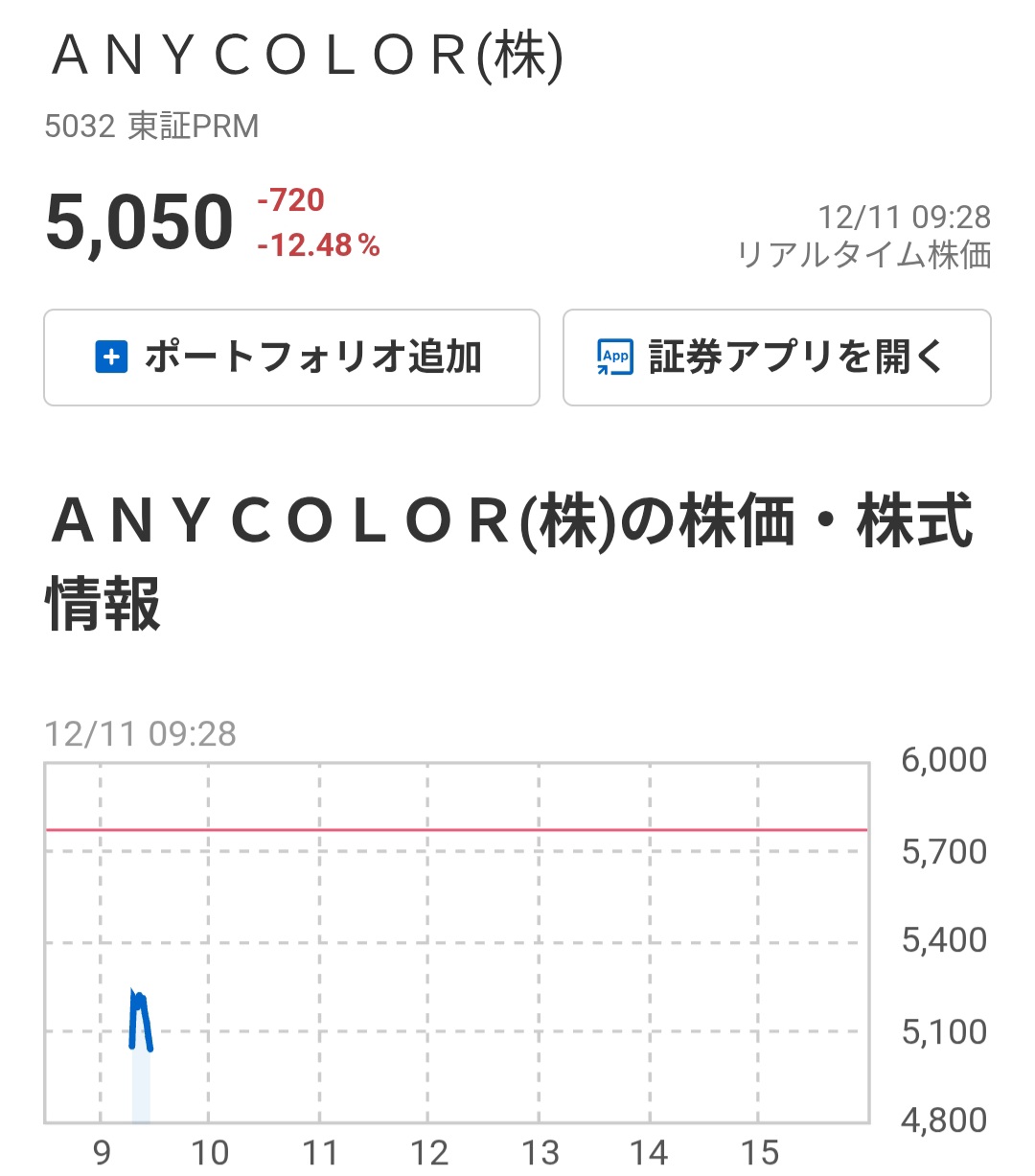1035x1176 pixels.
Task: Tap the ポートフォリオ追加 button
Action: [x=291, y=357]
